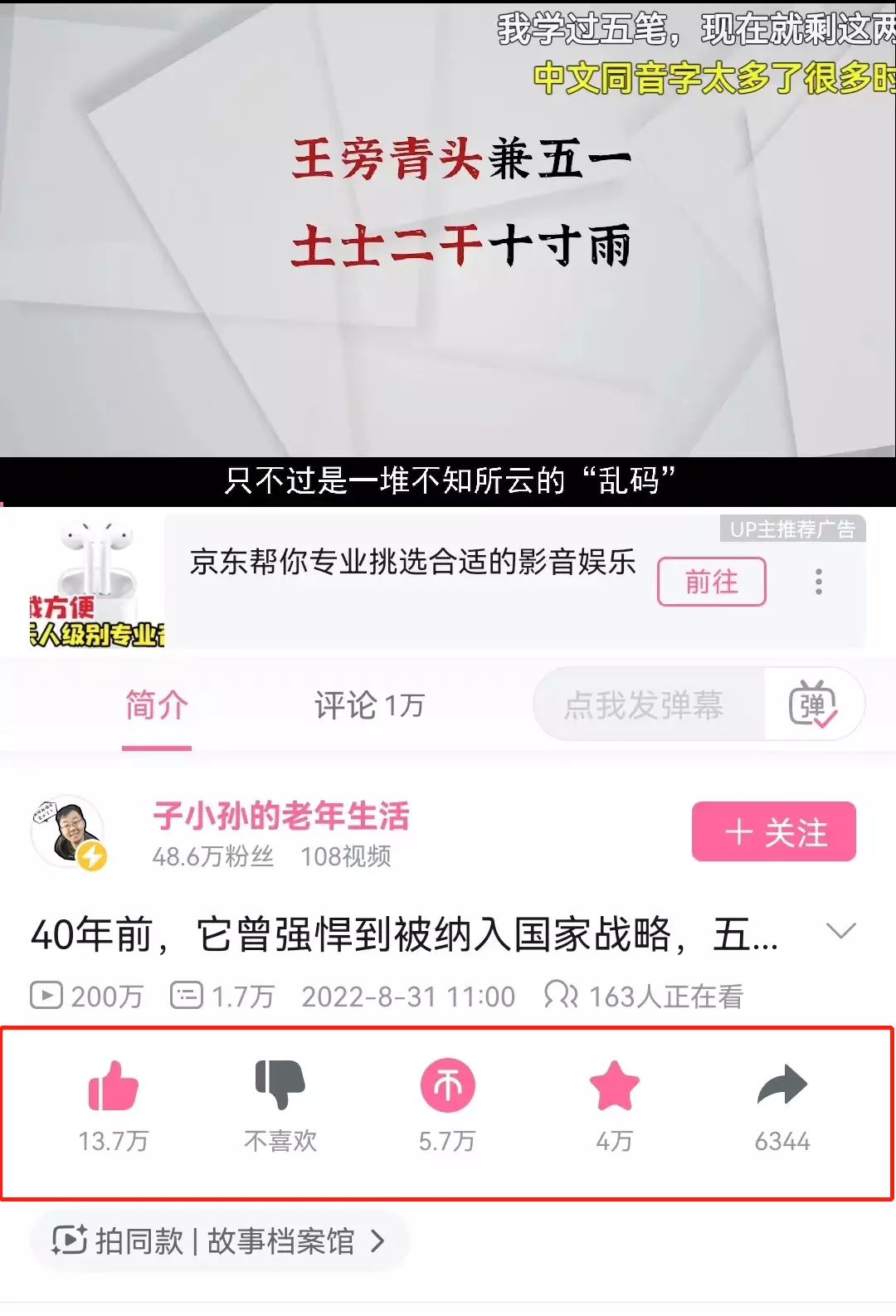Share this video via arrow icon

tap(782, 1085)
